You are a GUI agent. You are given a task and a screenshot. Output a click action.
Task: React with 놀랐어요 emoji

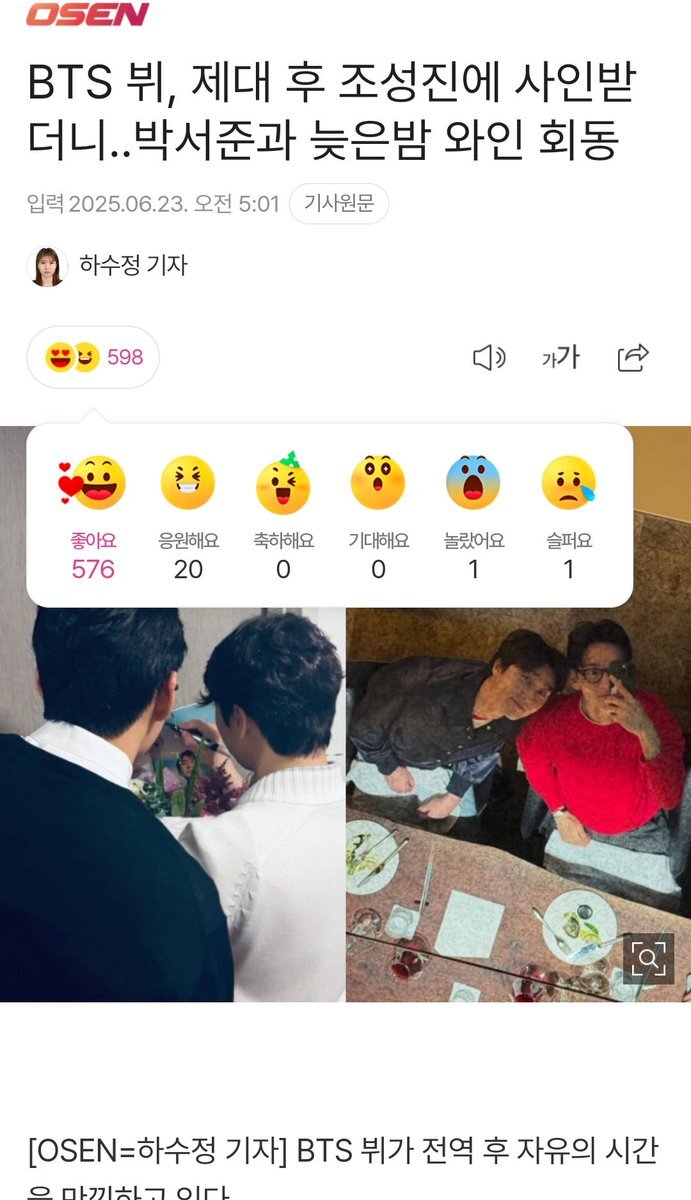point(473,484)
